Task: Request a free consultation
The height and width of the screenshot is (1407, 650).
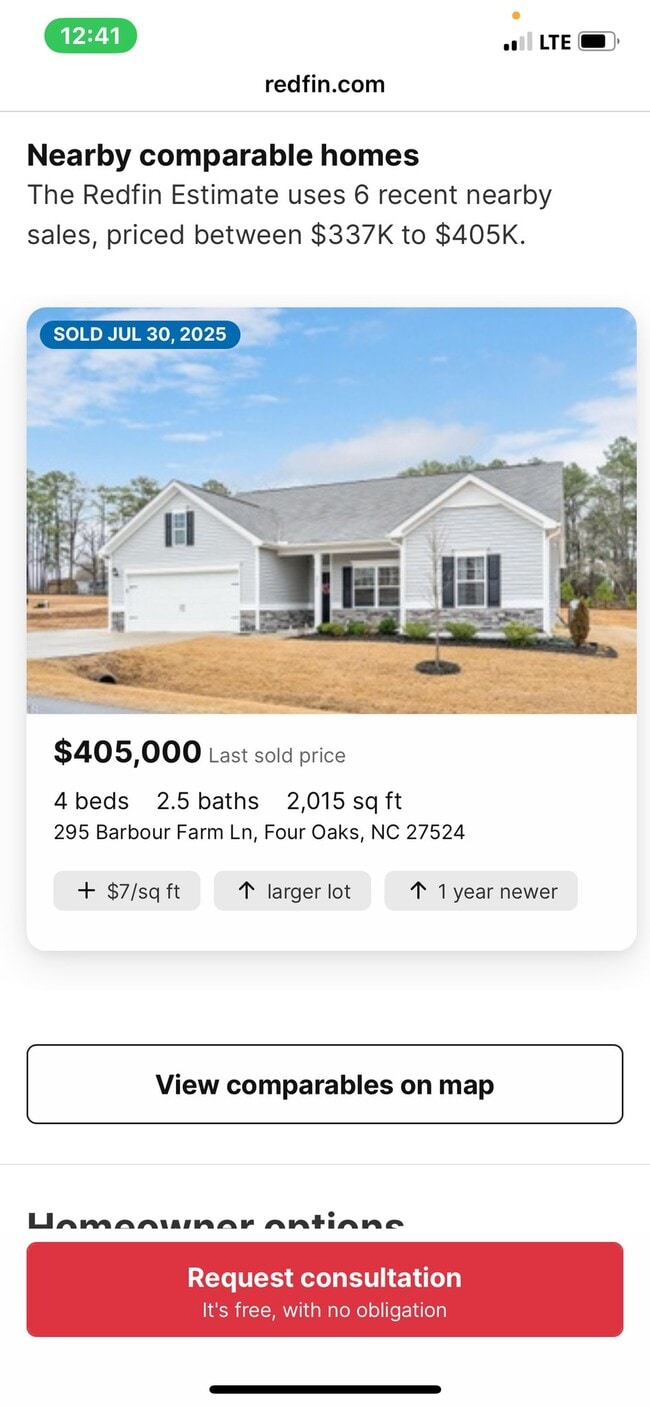Action: pyautogui.click(x=325, y=1290)
